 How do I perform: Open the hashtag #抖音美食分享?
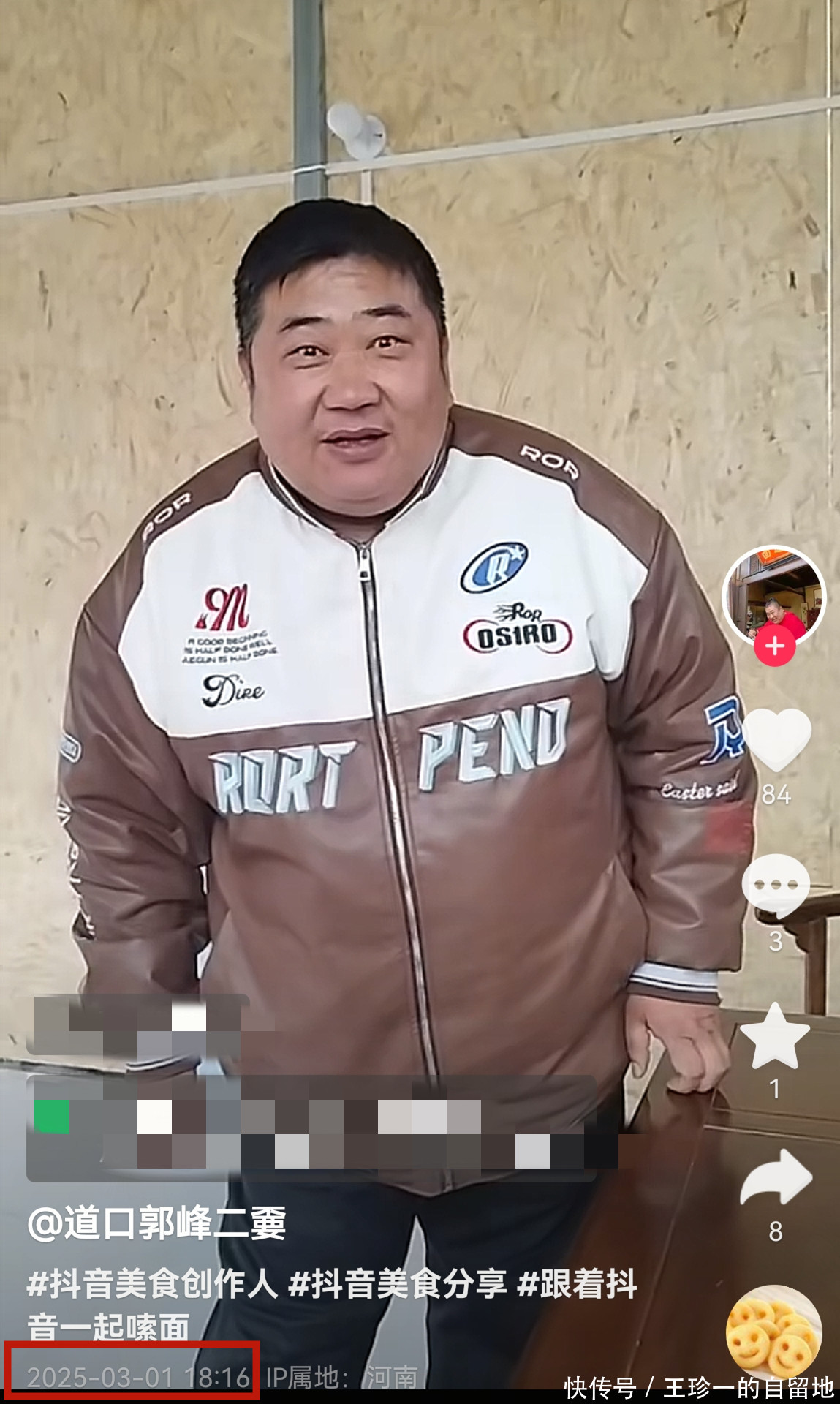397,1284
